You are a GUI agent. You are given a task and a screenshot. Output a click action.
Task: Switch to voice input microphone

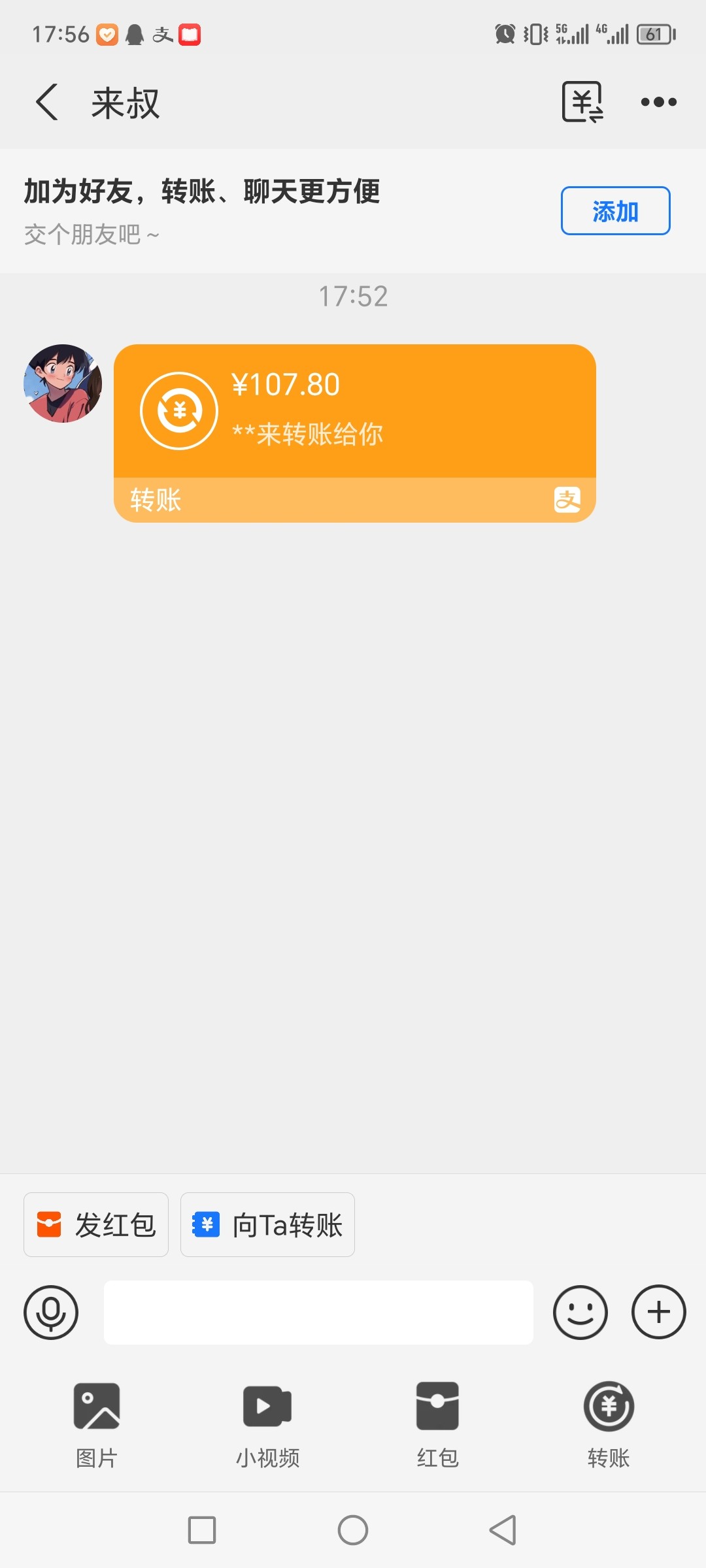point(51,1313)
